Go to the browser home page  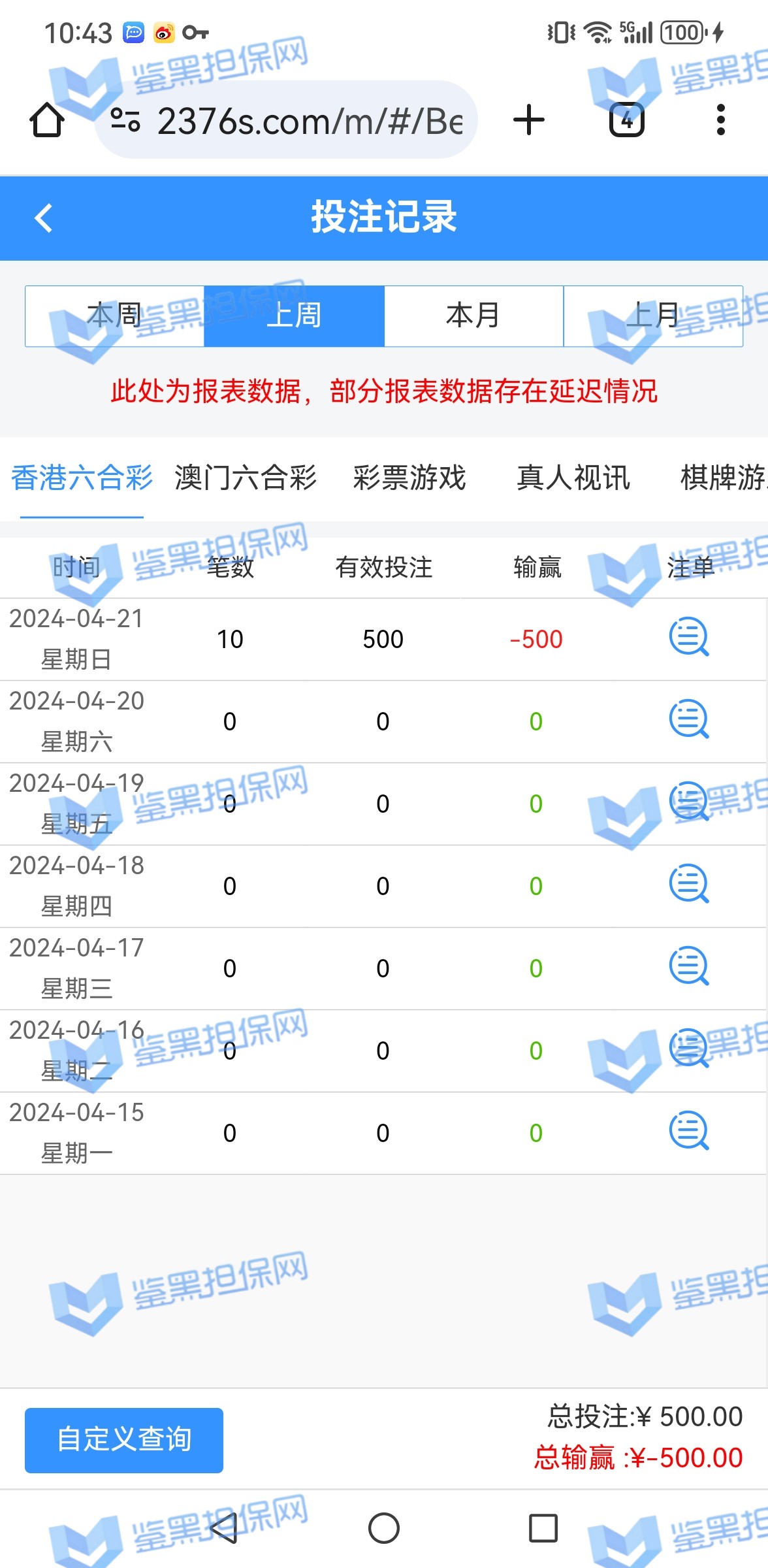coord(47,120)
